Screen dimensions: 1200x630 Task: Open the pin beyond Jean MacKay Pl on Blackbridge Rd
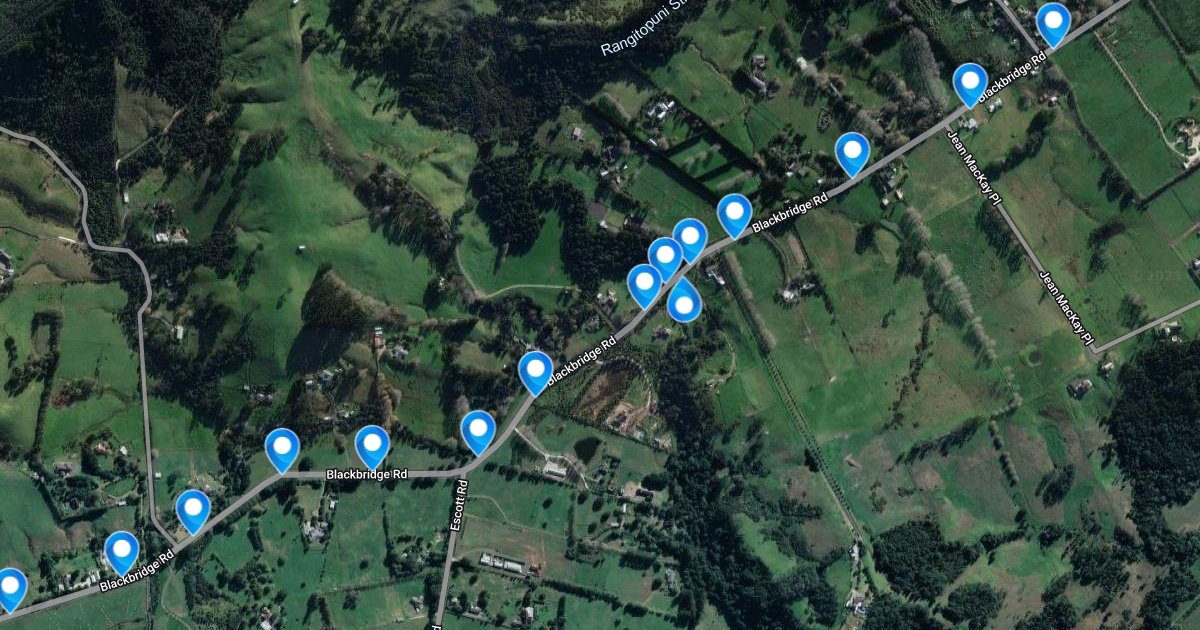point(1053,24)
